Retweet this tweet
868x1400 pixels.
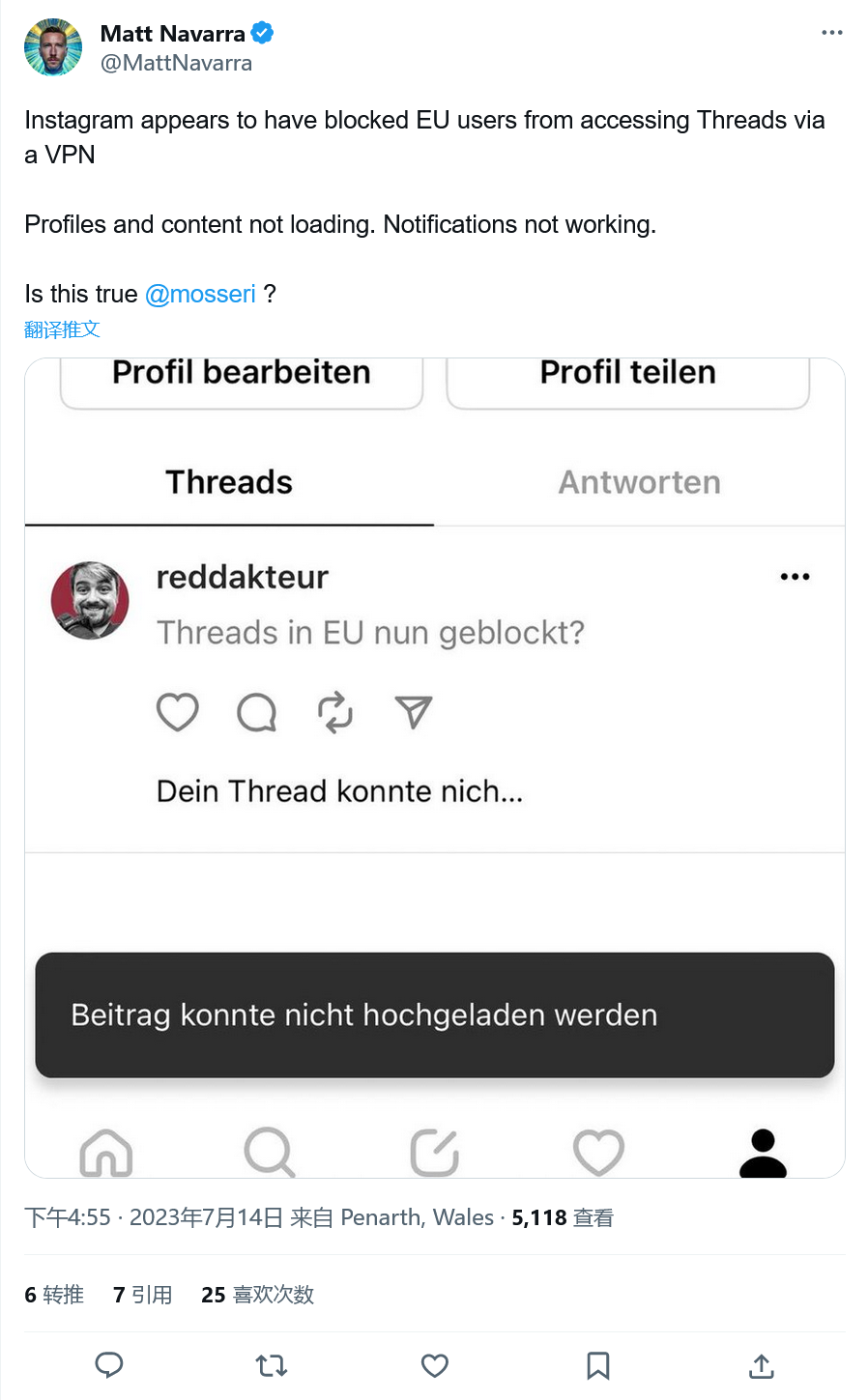pyautogui.click(x=272, y=1365)
